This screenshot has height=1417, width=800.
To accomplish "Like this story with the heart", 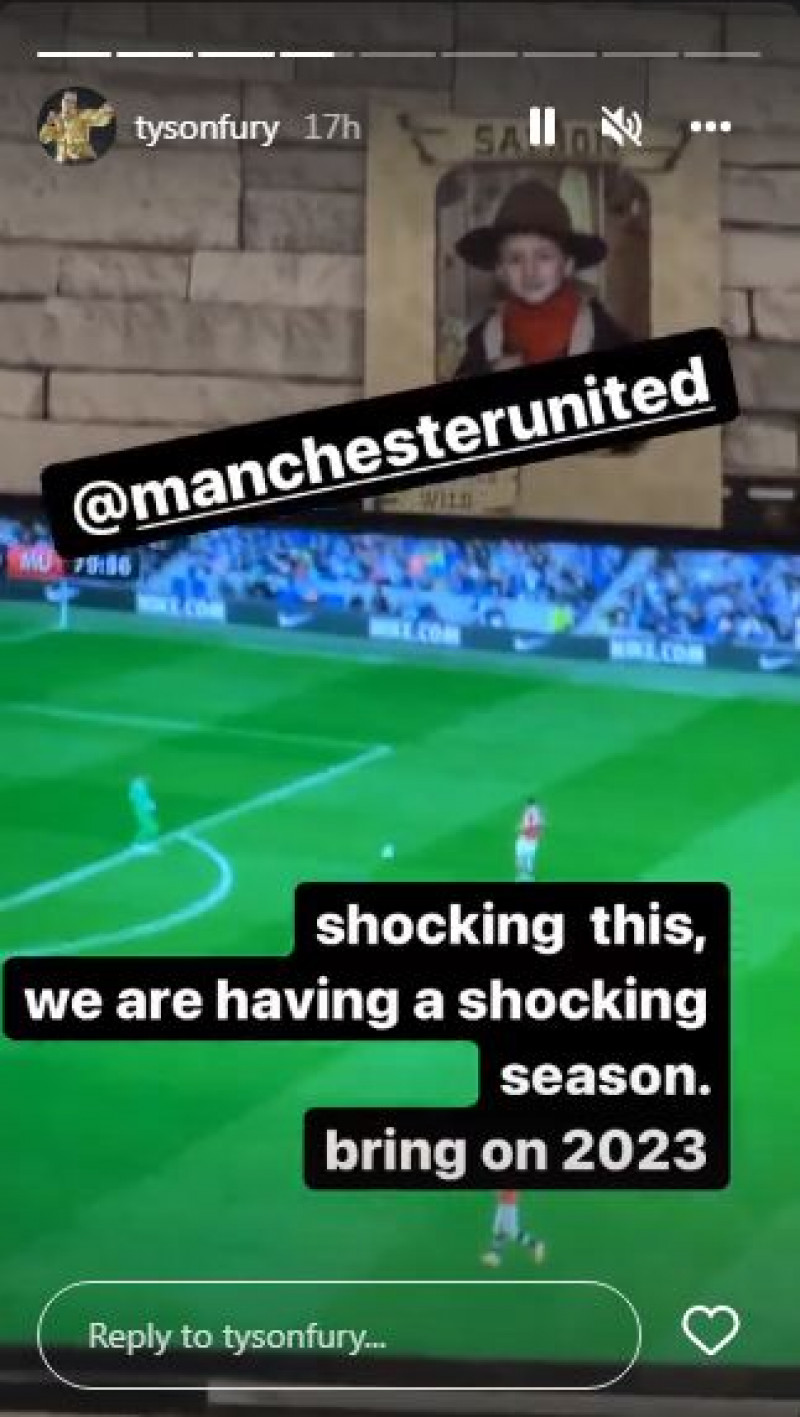I will pyautogui.click(x=710, y=1331).
